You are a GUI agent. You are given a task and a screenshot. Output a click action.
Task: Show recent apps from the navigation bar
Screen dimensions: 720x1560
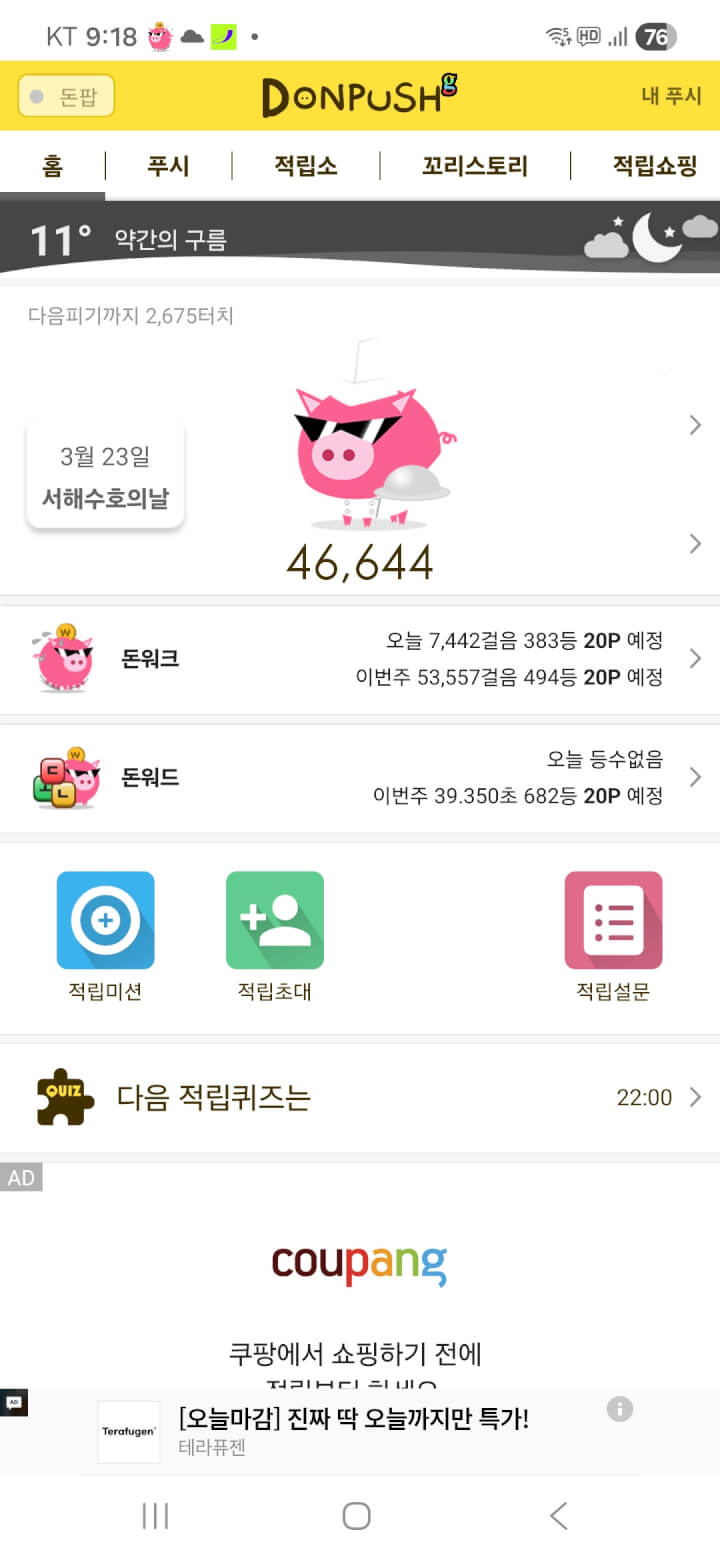[x=155, y=1516]
